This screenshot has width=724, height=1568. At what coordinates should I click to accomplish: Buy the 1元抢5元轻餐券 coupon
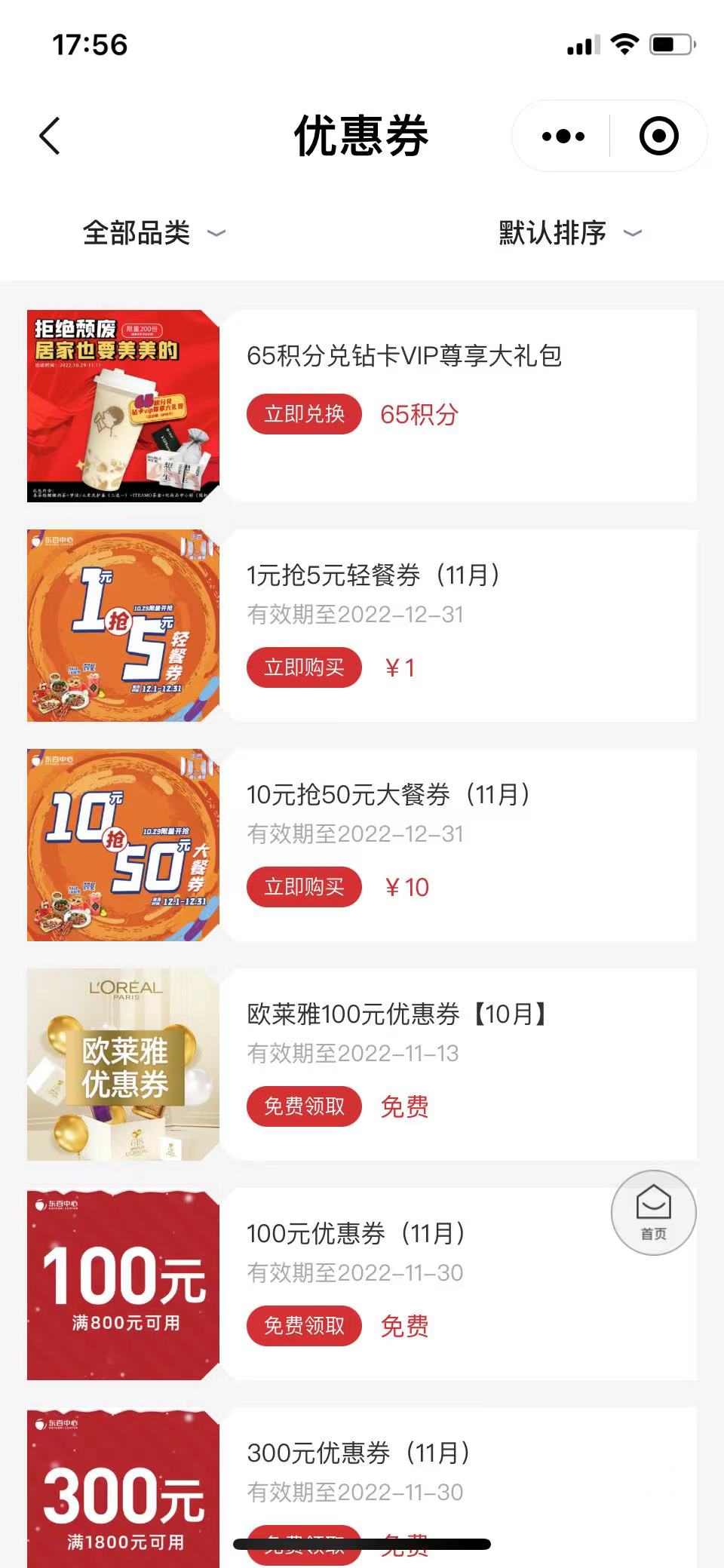304,667
